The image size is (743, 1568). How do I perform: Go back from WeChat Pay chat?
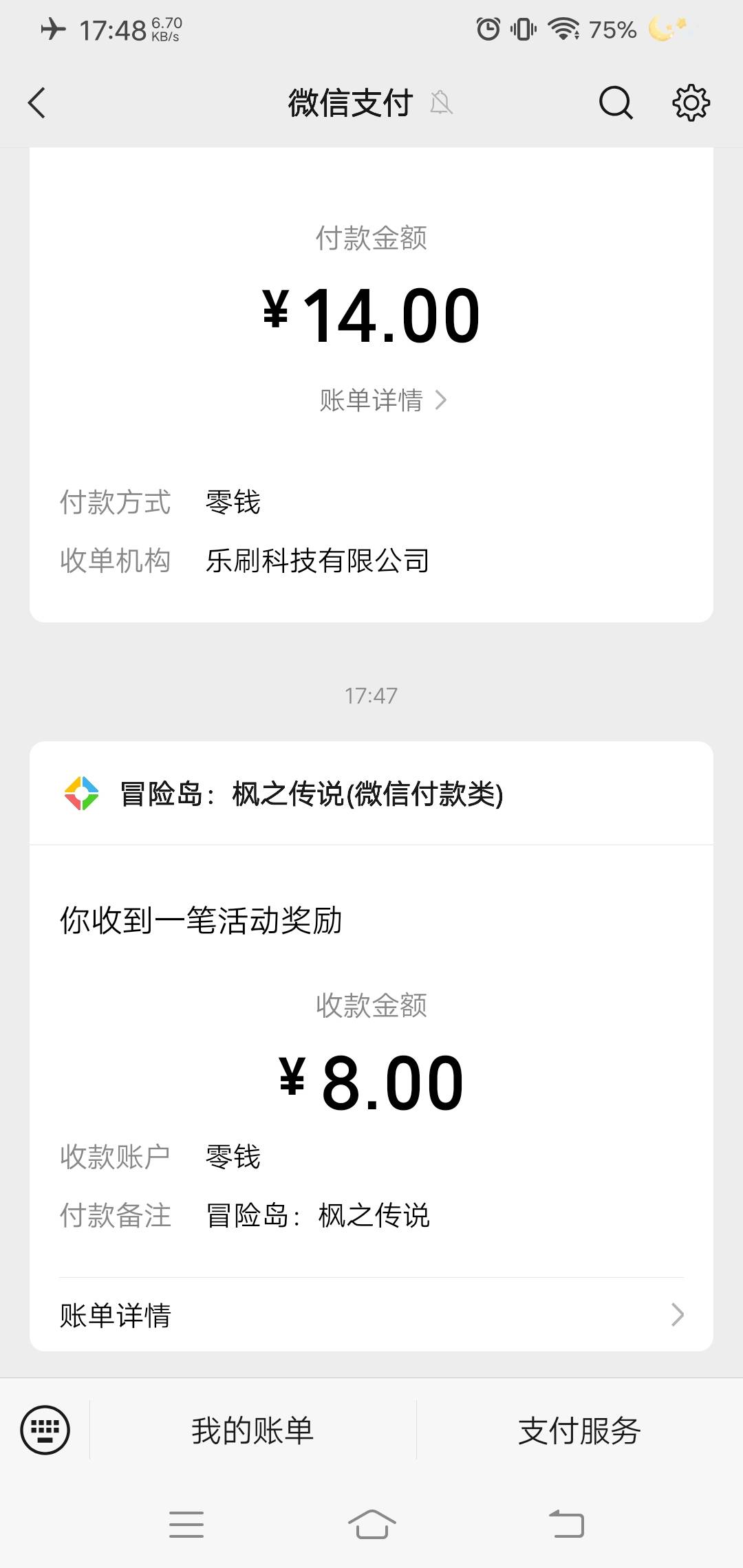click(x=37, y=103)
